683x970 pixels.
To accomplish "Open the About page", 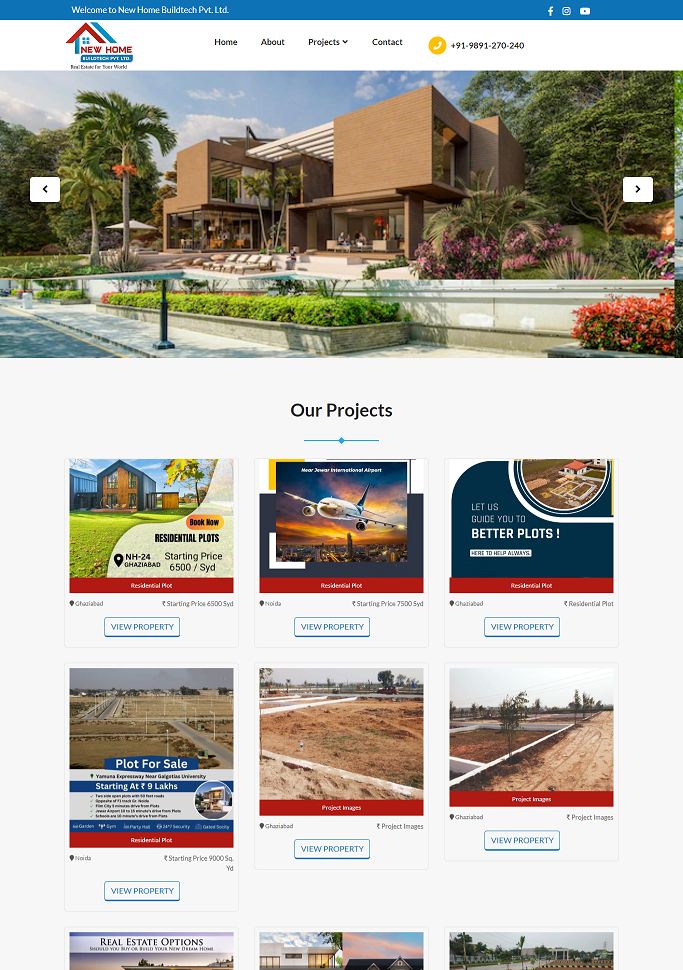I will pos(273,42).
